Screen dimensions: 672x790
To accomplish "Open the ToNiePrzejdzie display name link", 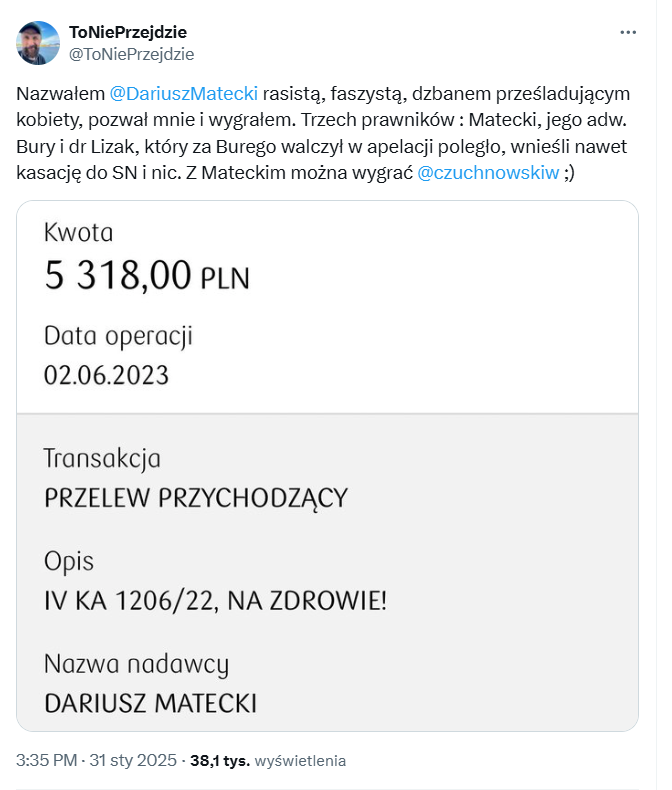I will pos(127,33).
